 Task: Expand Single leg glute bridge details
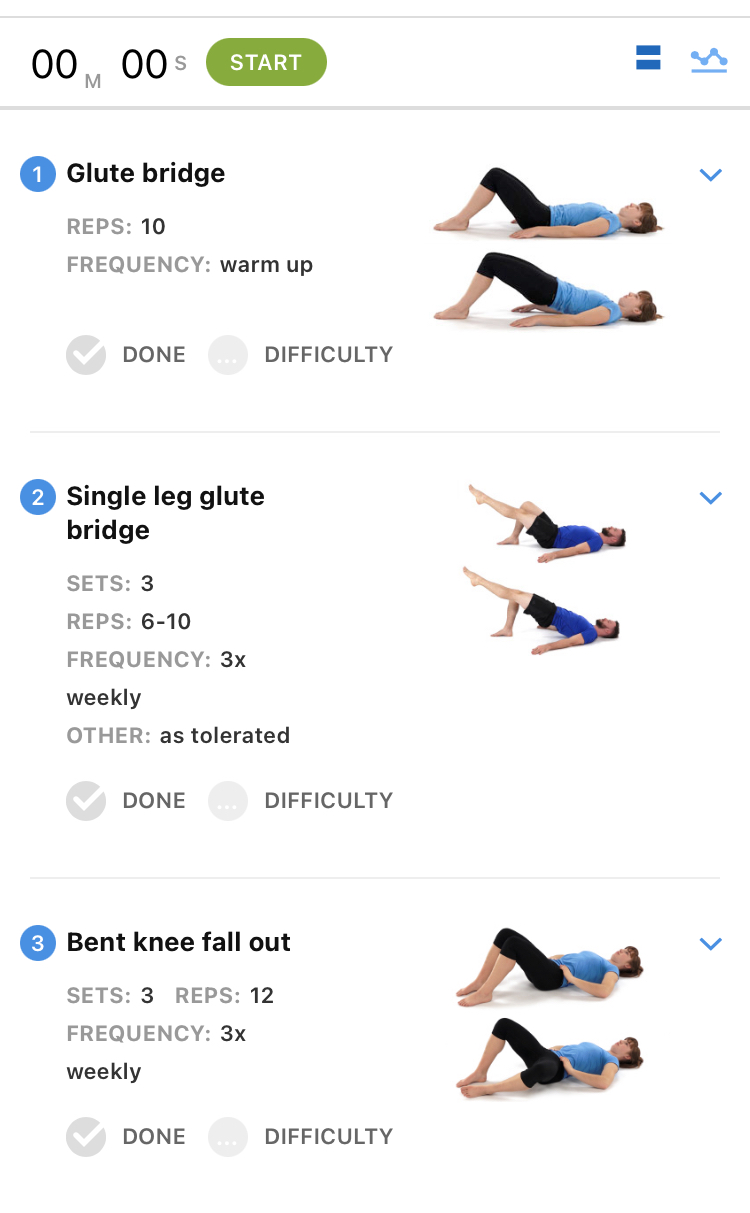tap(710, 498)
